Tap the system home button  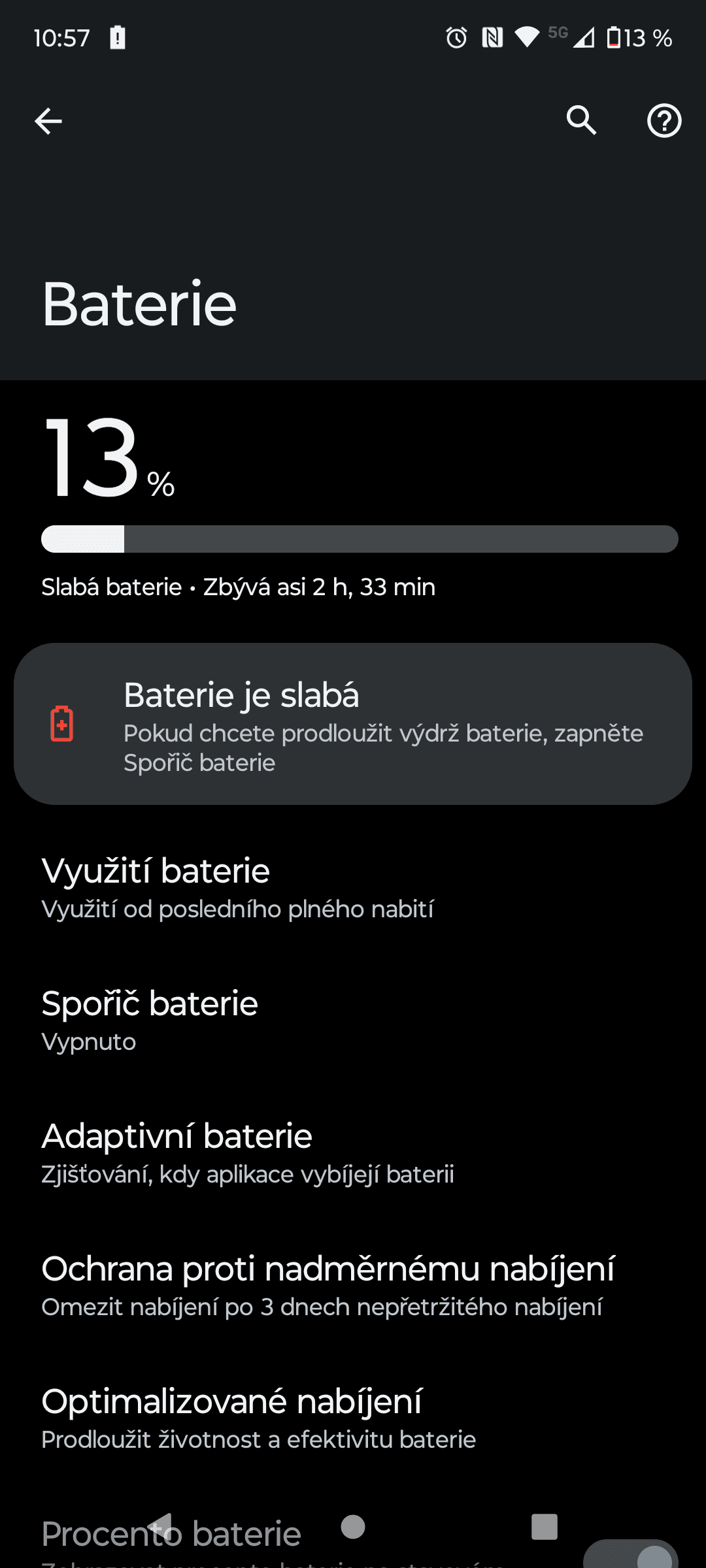[x=353, y=1527]
